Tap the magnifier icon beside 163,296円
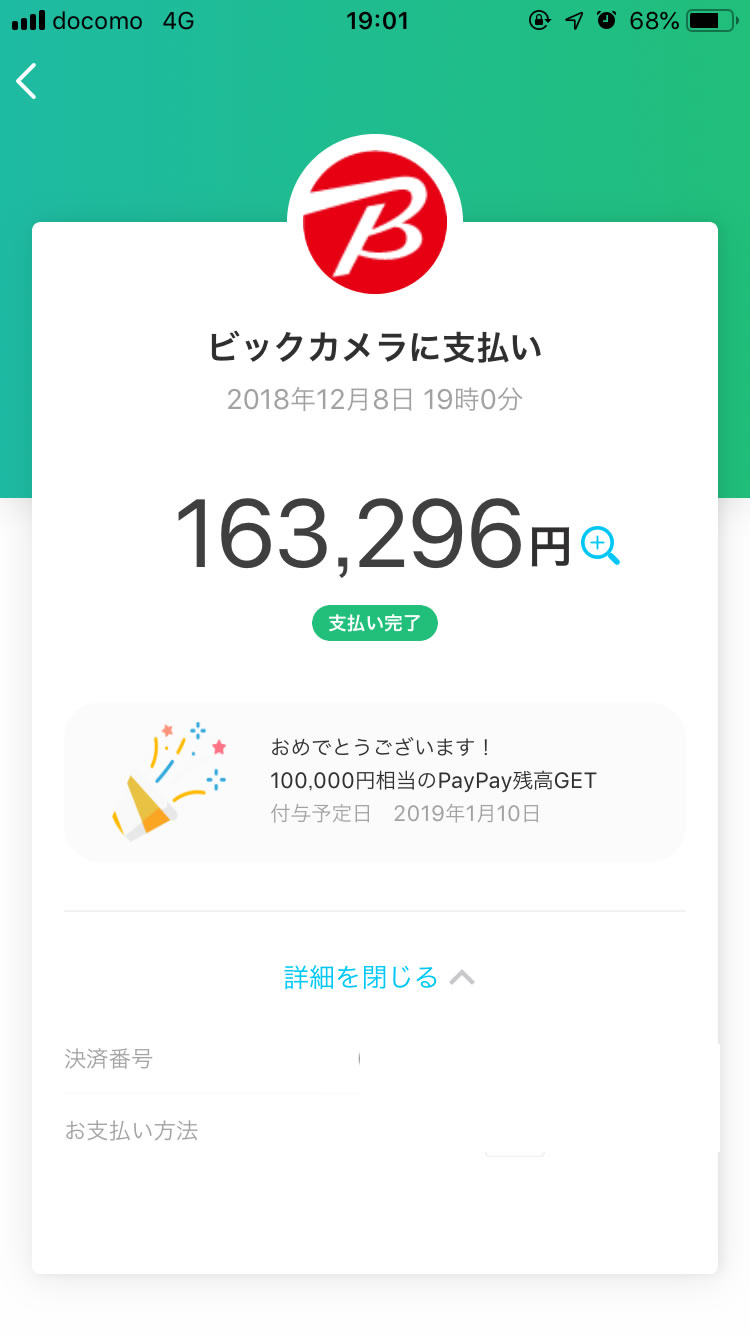Viewport: 750px width, 1334px height. [600, 545]
